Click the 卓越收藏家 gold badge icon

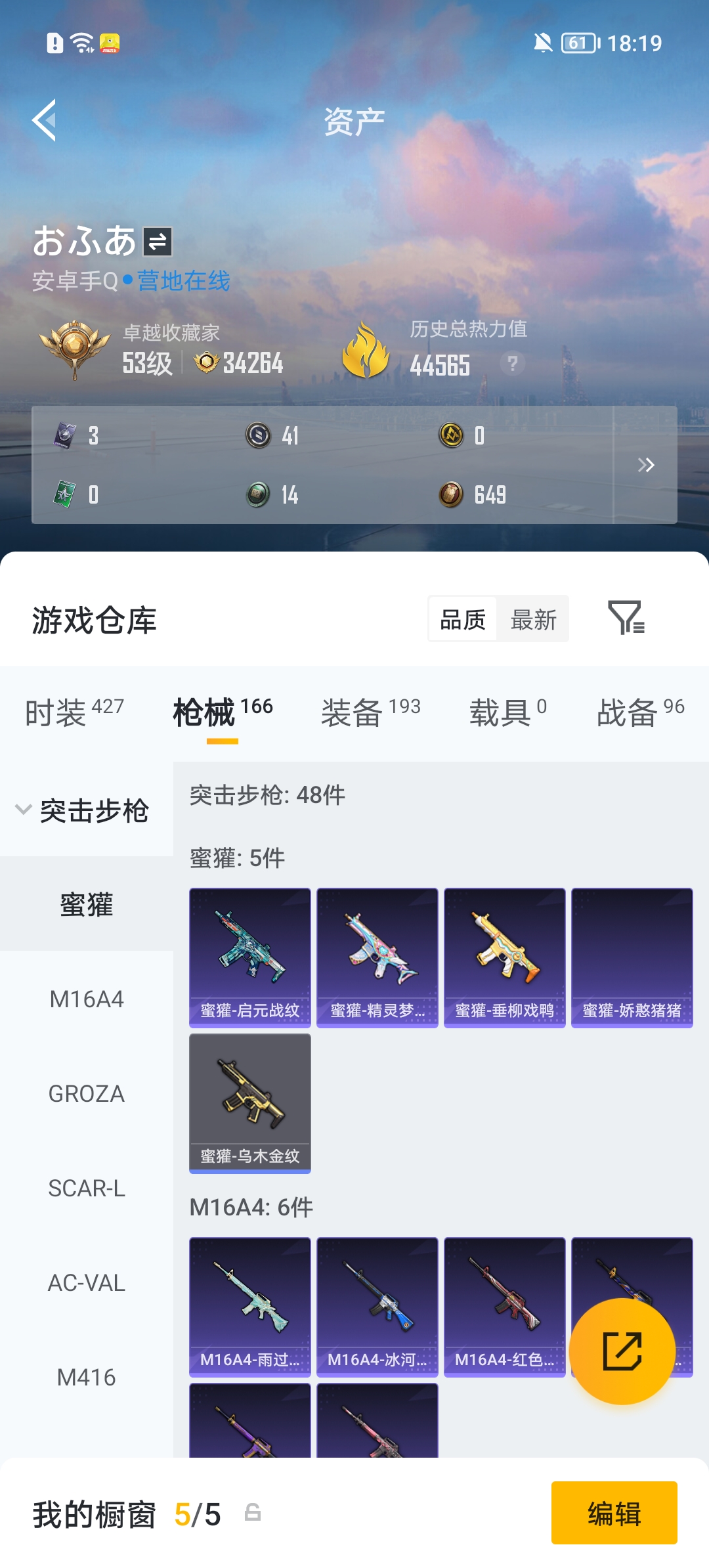pyautogui.click(x=72, y=347)
